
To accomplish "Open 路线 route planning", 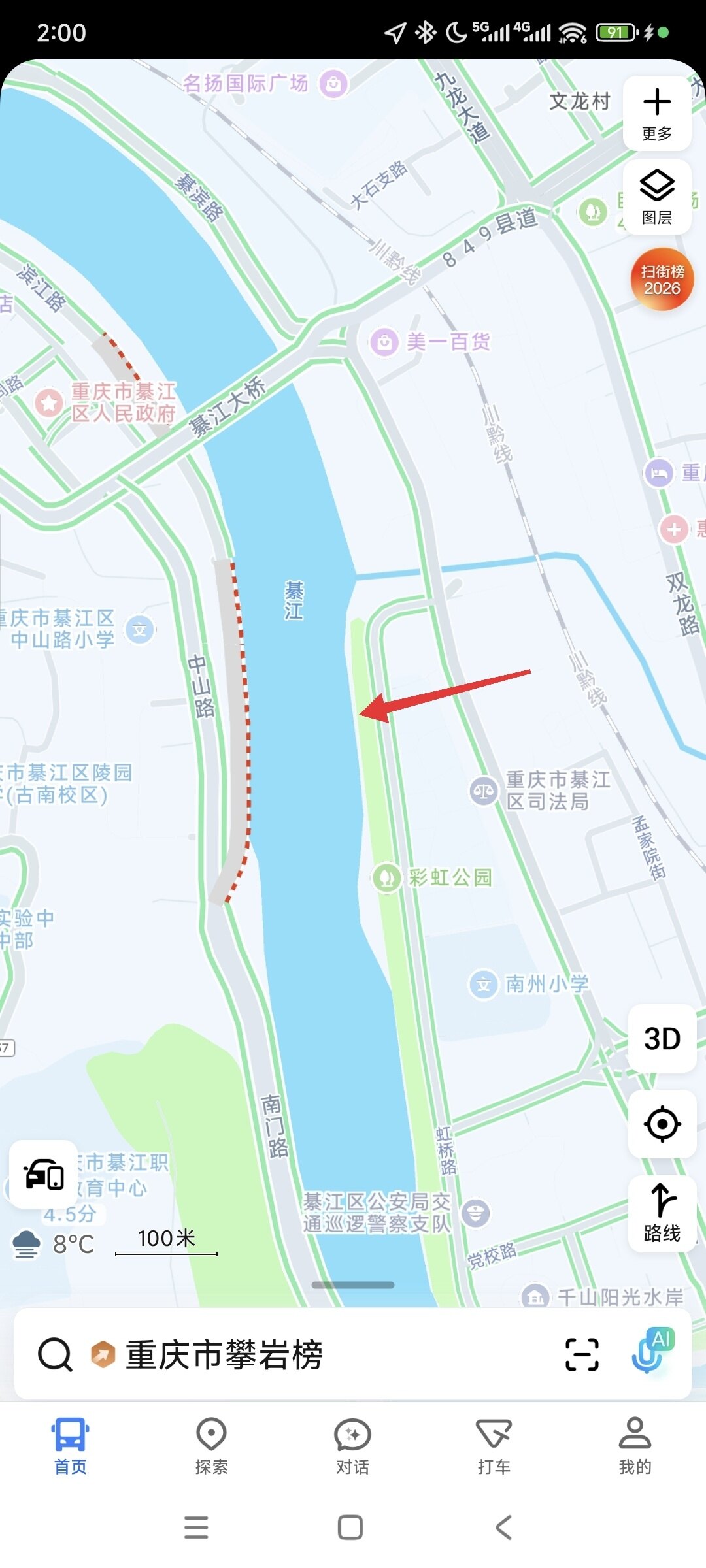I will coord(662,1213).
